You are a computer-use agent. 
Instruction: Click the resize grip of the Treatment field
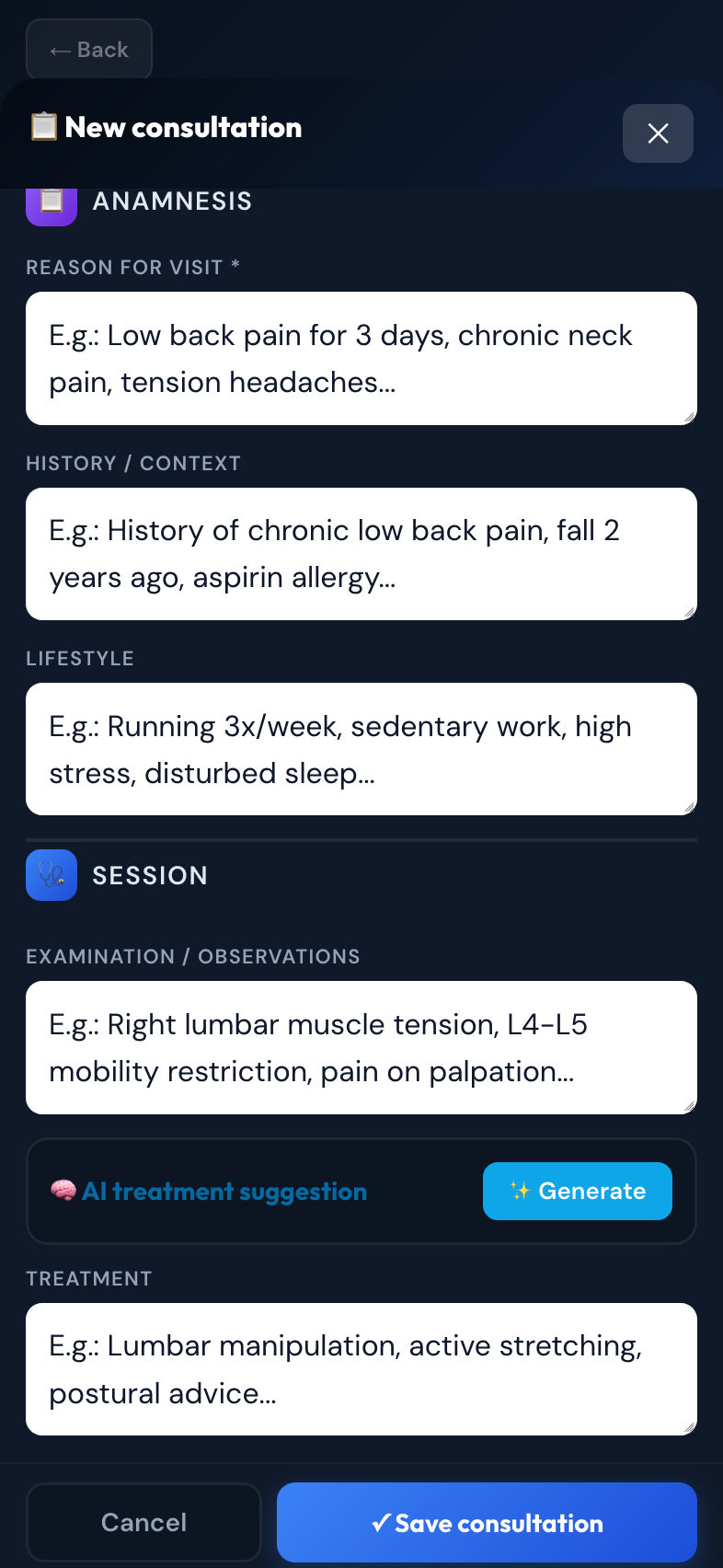click(x=687, y=1426)
